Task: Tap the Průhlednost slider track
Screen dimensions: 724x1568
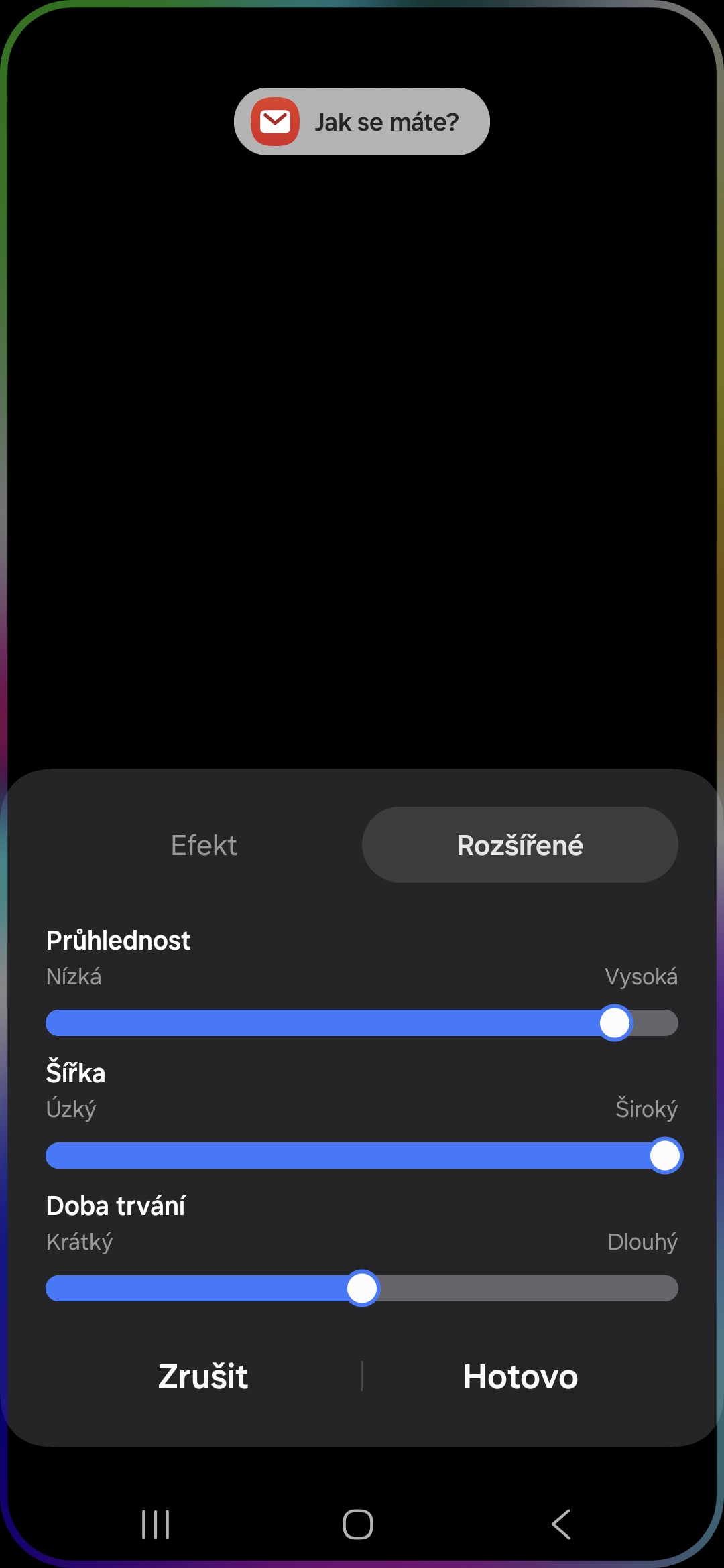Action: click(362, 1023)
